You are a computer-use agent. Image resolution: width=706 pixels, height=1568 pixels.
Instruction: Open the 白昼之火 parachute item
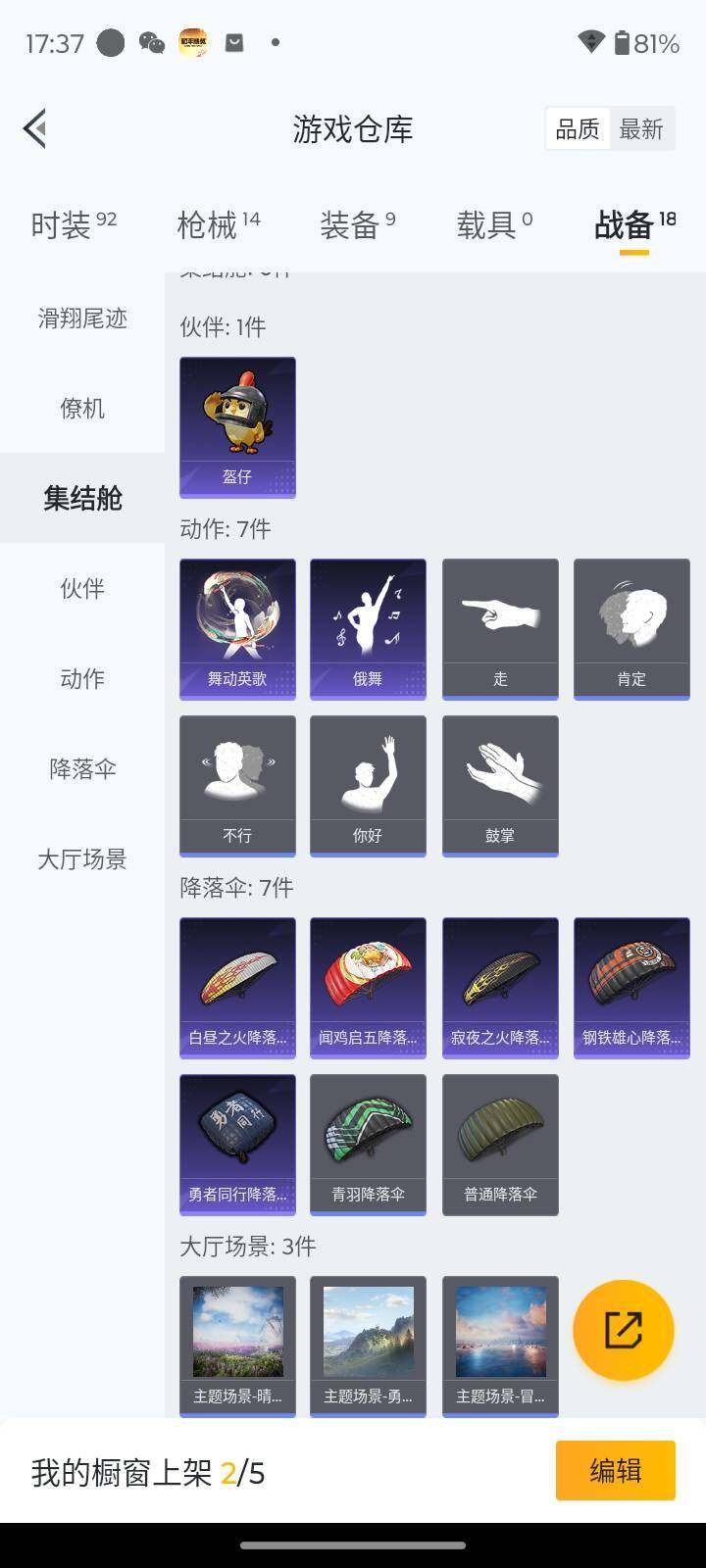click(x=237, y=988)
